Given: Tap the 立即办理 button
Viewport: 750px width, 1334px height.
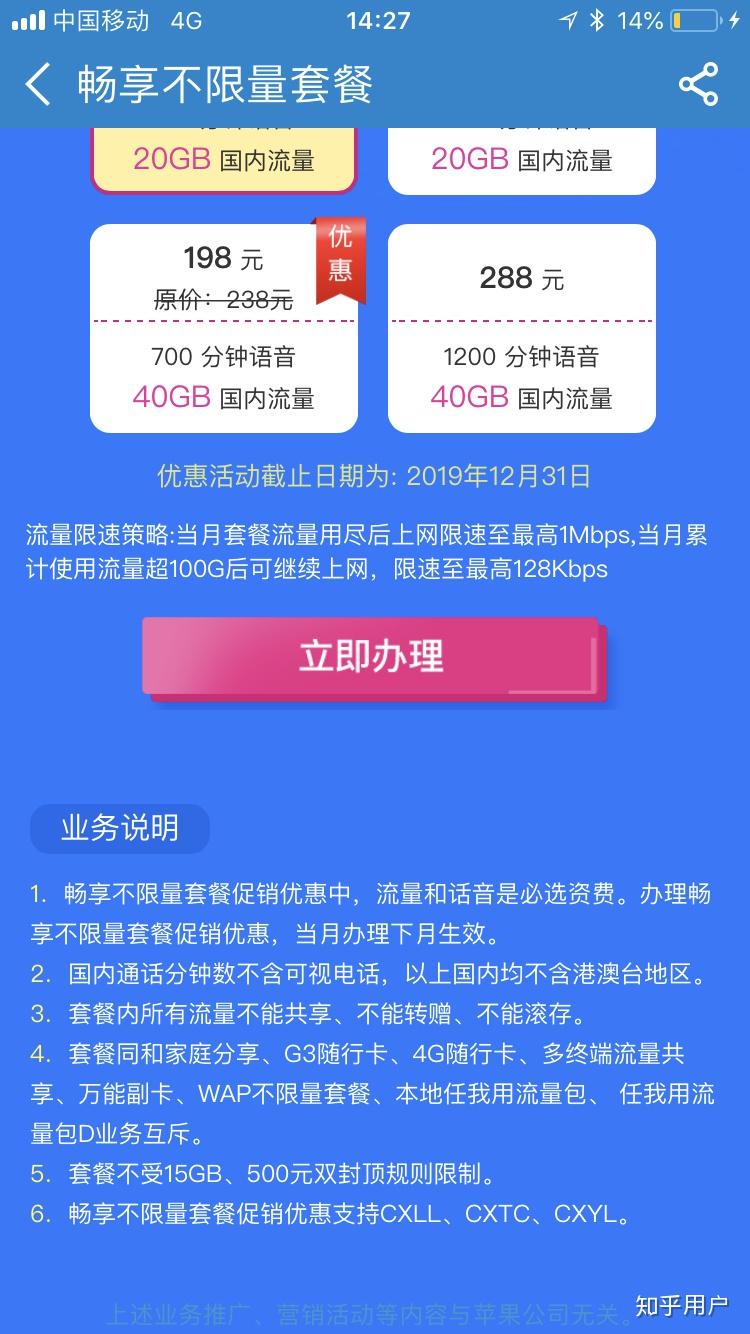Looking at the screenshot, I should (x=372, y=656).
